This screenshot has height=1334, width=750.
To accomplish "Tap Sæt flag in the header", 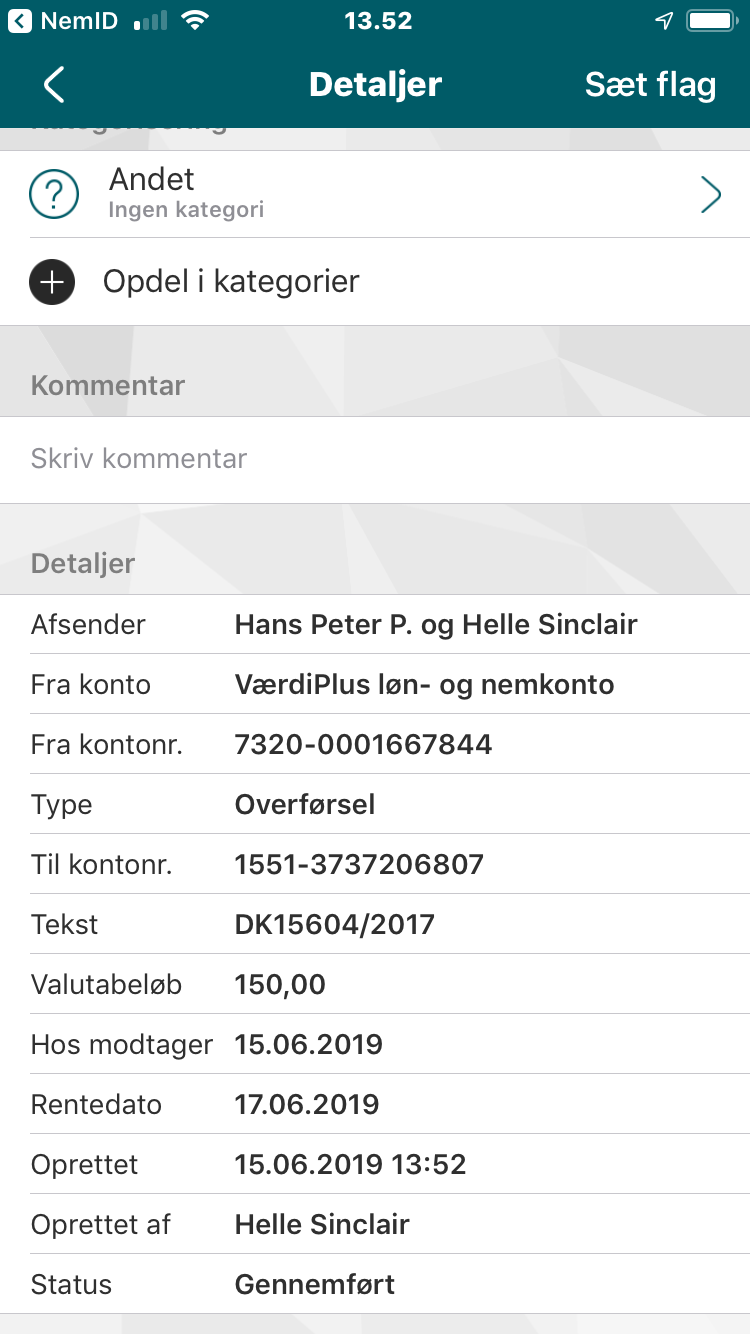I will pos(650,85).
